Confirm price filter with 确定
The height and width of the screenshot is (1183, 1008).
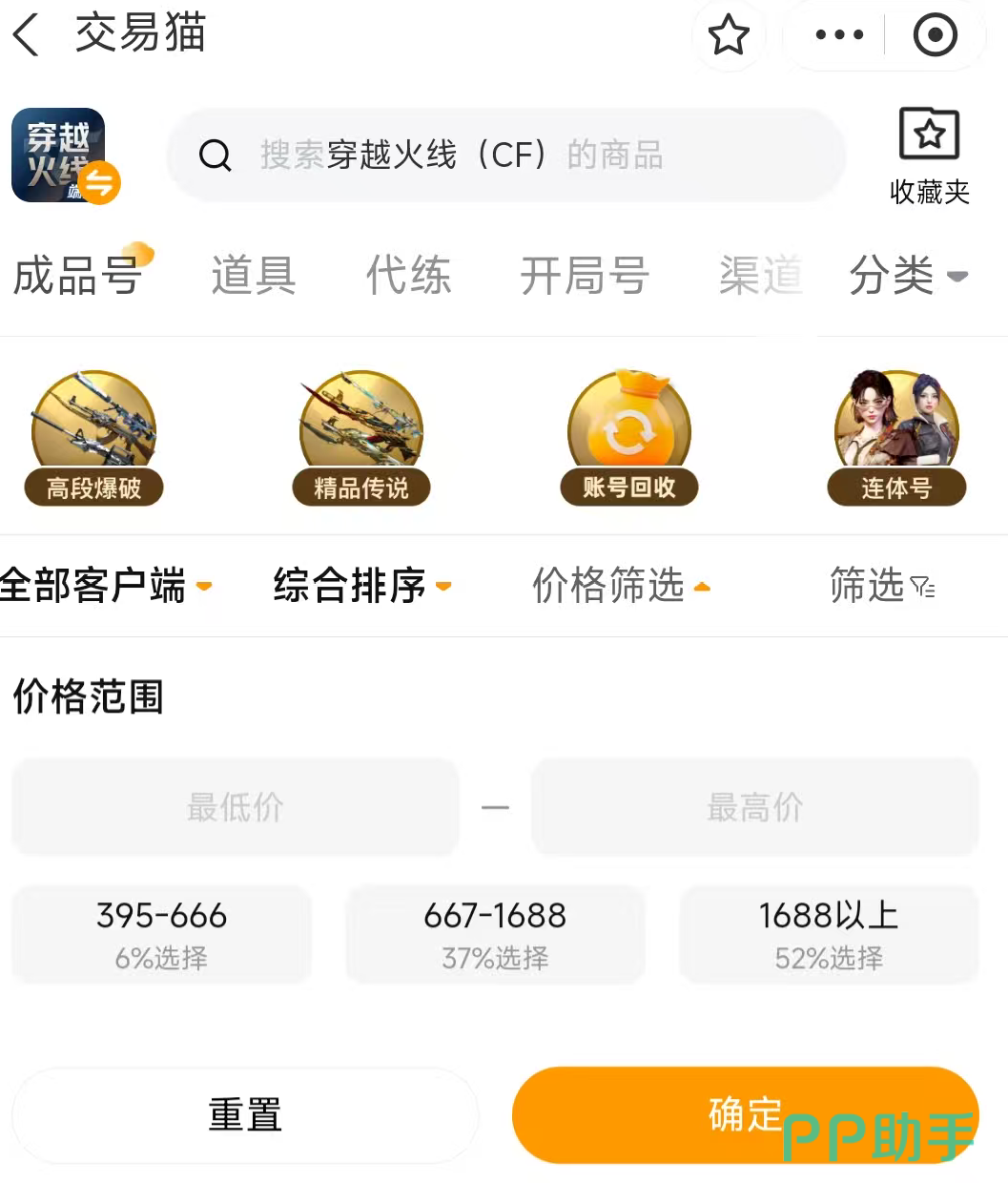(x=745, y=1114)
